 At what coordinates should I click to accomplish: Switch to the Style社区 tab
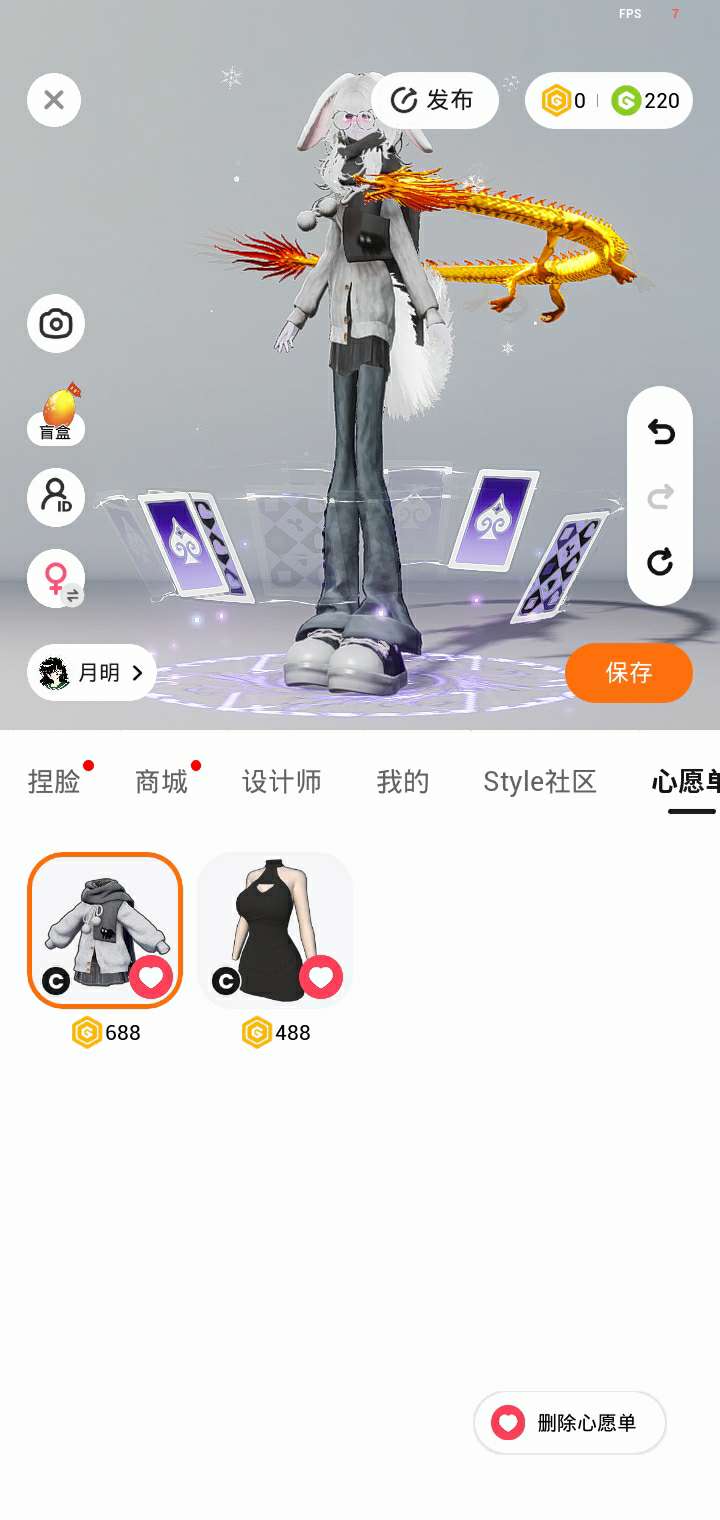540,782
